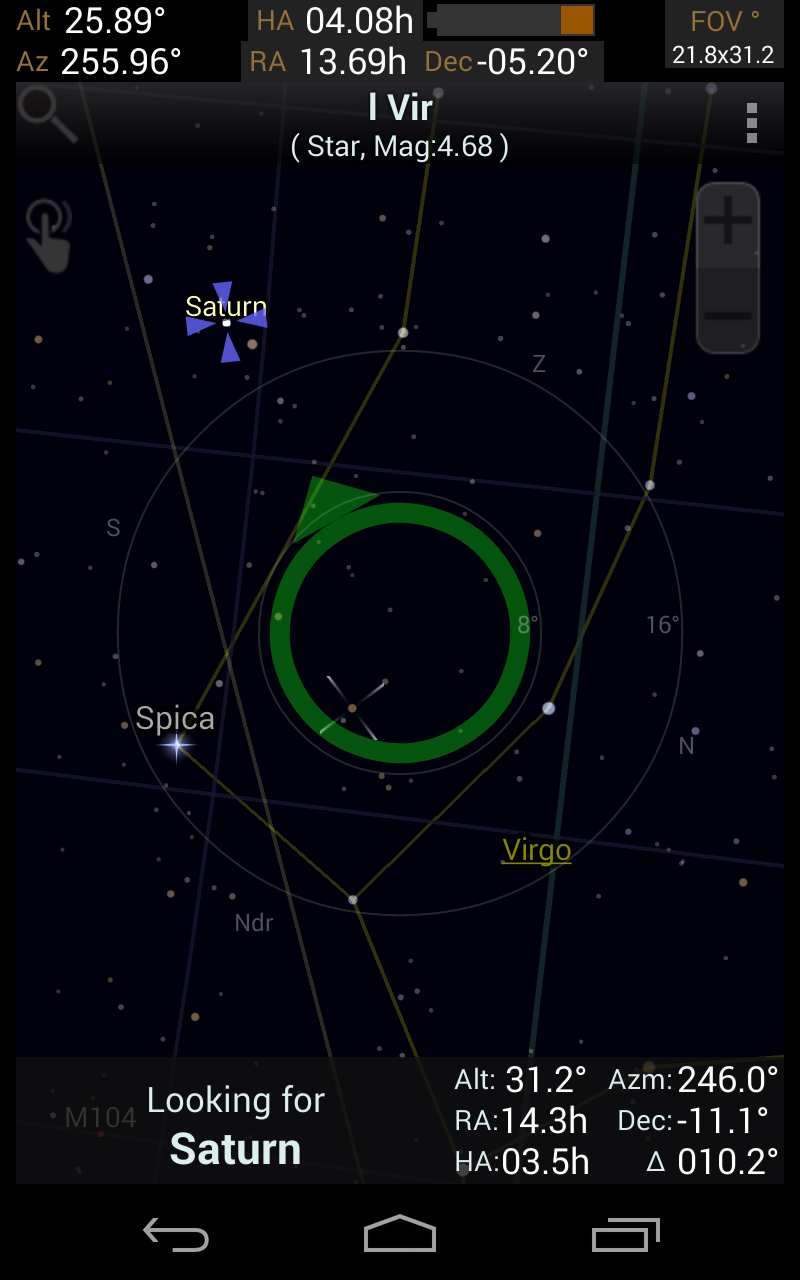Zoom in with the plus button
The height and width of the screenshot is (1280, 800).
tap(728, 224)
